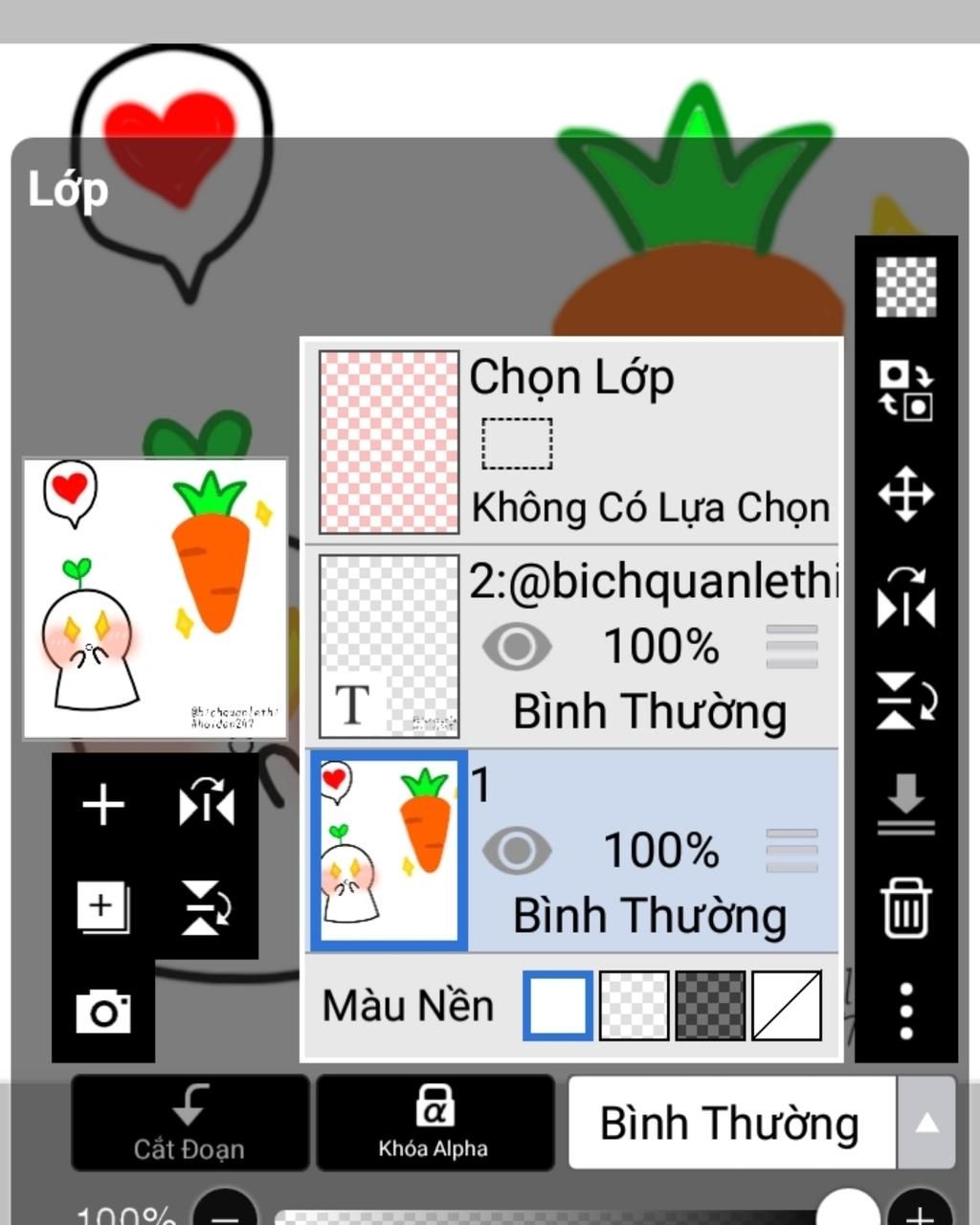
Task: Duplicate the current layer
Action: 103,906
